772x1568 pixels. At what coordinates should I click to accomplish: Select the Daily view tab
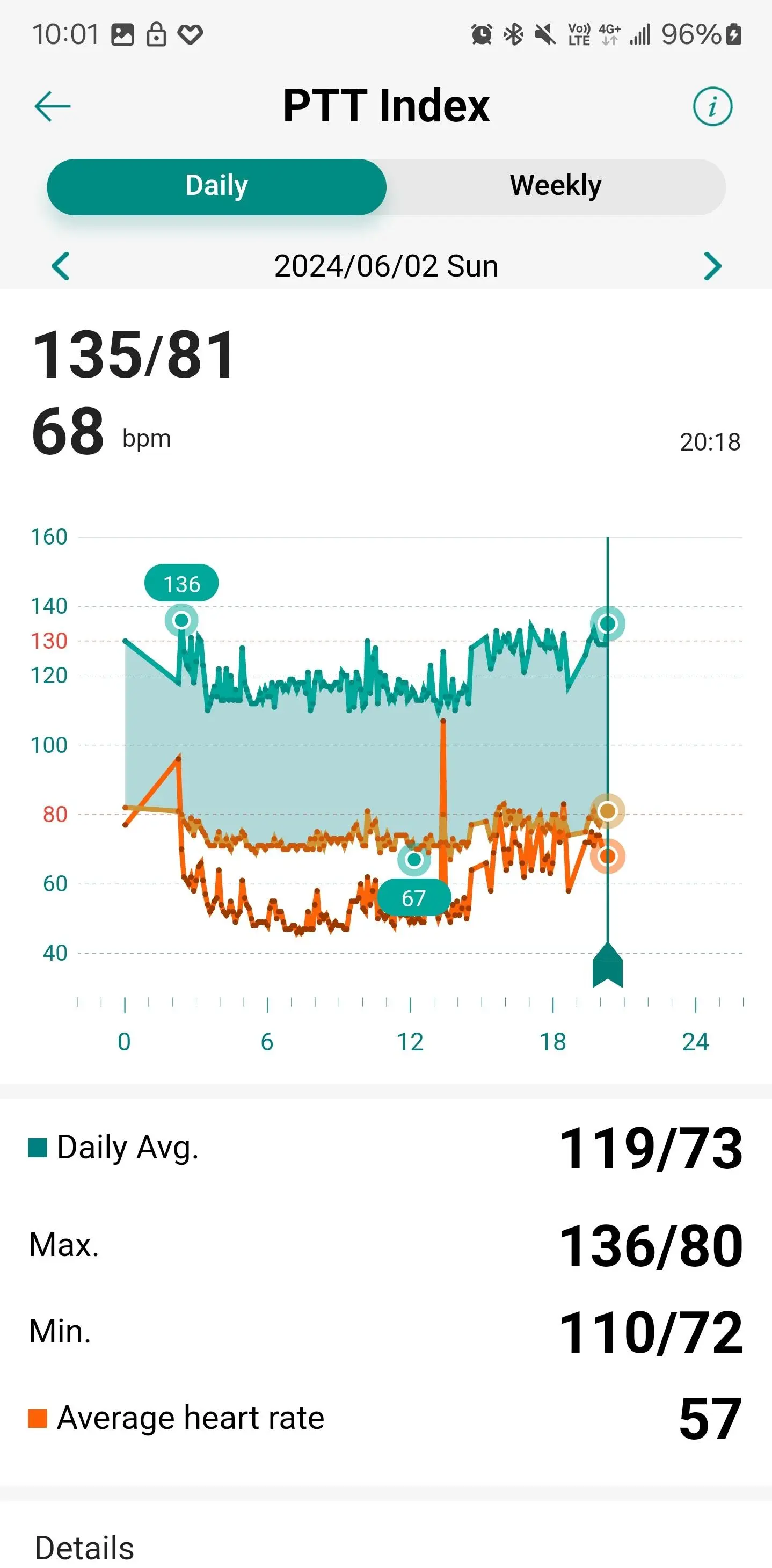(216, 187)
